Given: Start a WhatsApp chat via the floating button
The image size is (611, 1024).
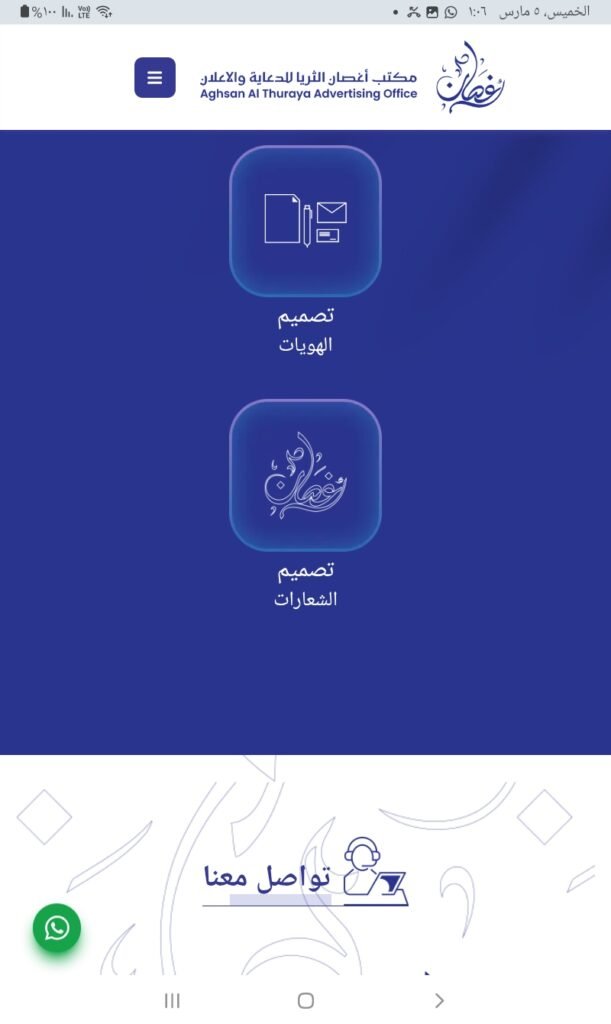Looking at the screenshot, I should tap(57, 929).
